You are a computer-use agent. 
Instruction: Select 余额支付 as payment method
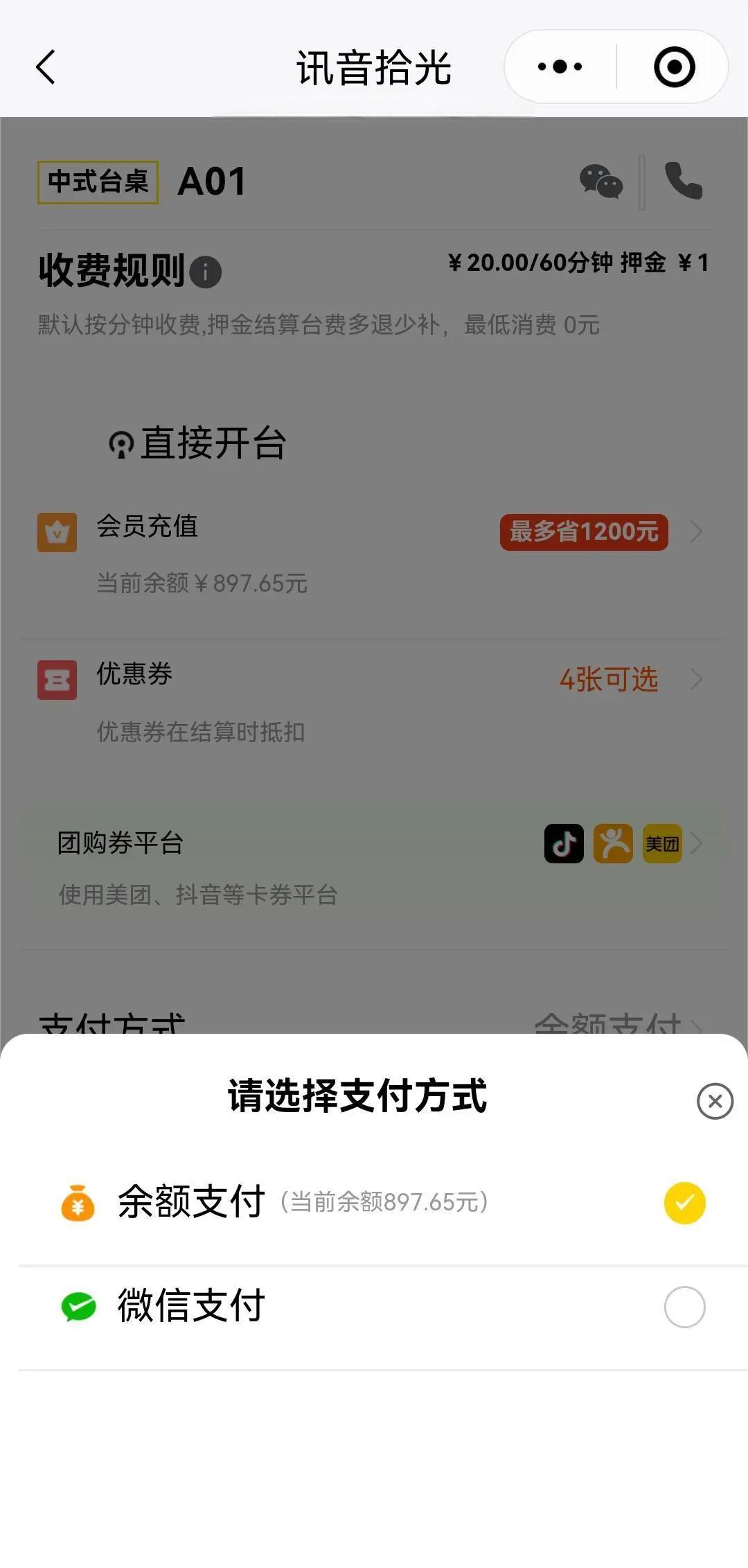[374, 1202]
